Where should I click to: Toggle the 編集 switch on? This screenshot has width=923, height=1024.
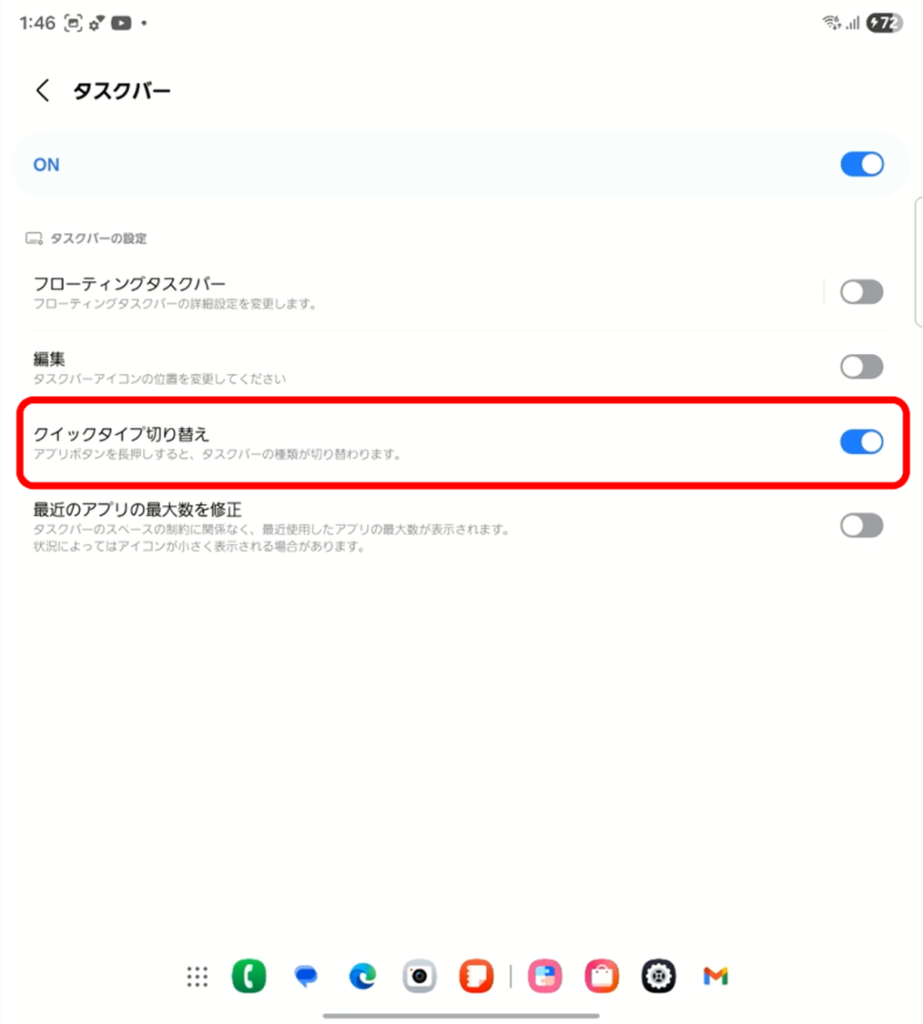tap(861, 367)
